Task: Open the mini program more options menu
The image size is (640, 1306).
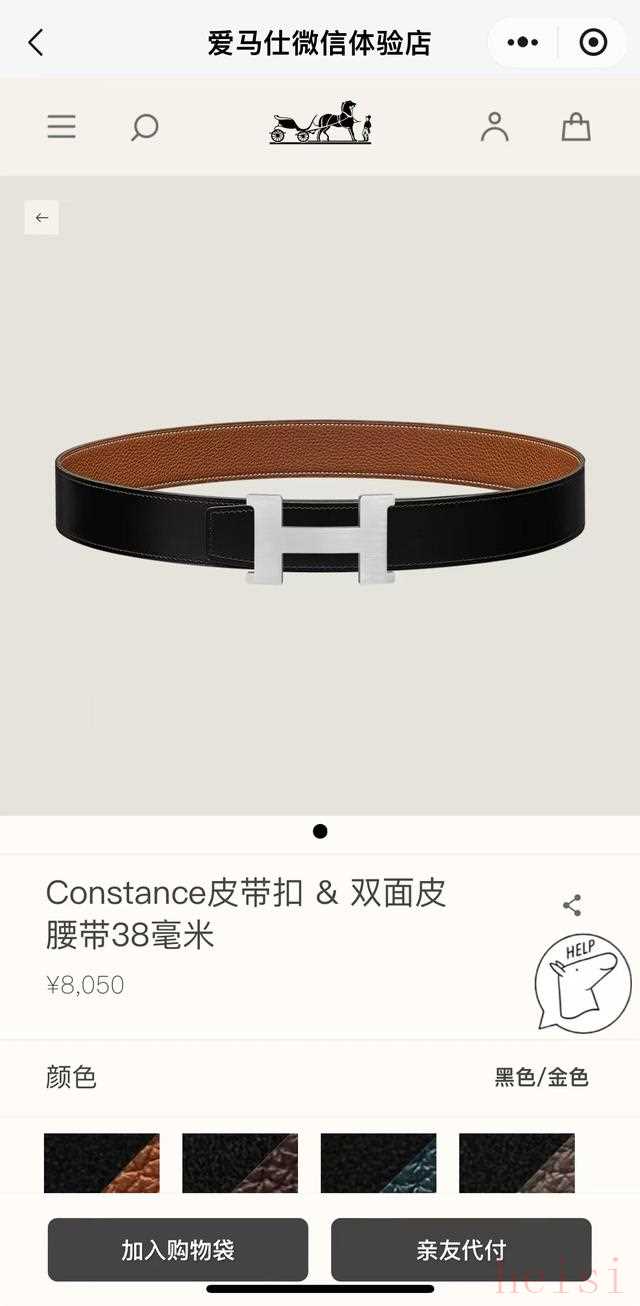Action: coord(523,43)
